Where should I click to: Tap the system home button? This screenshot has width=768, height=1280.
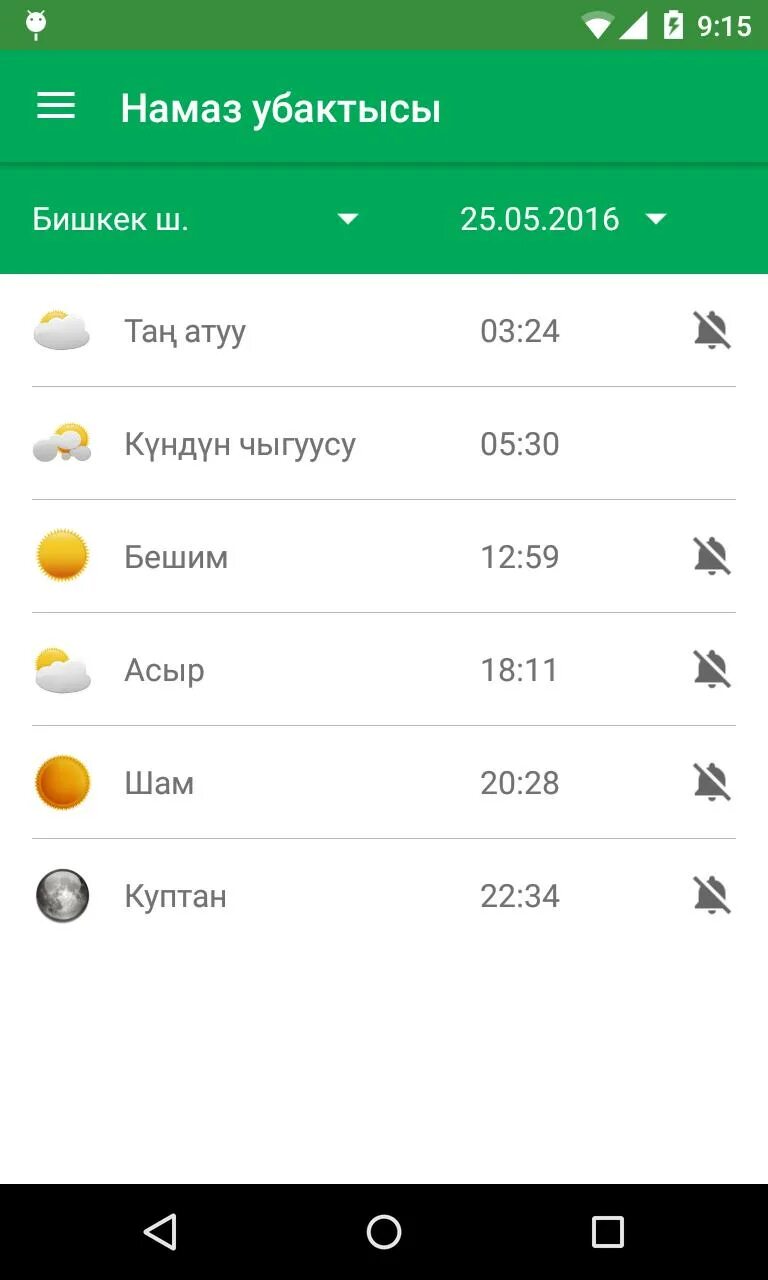tap(384, 1232)
